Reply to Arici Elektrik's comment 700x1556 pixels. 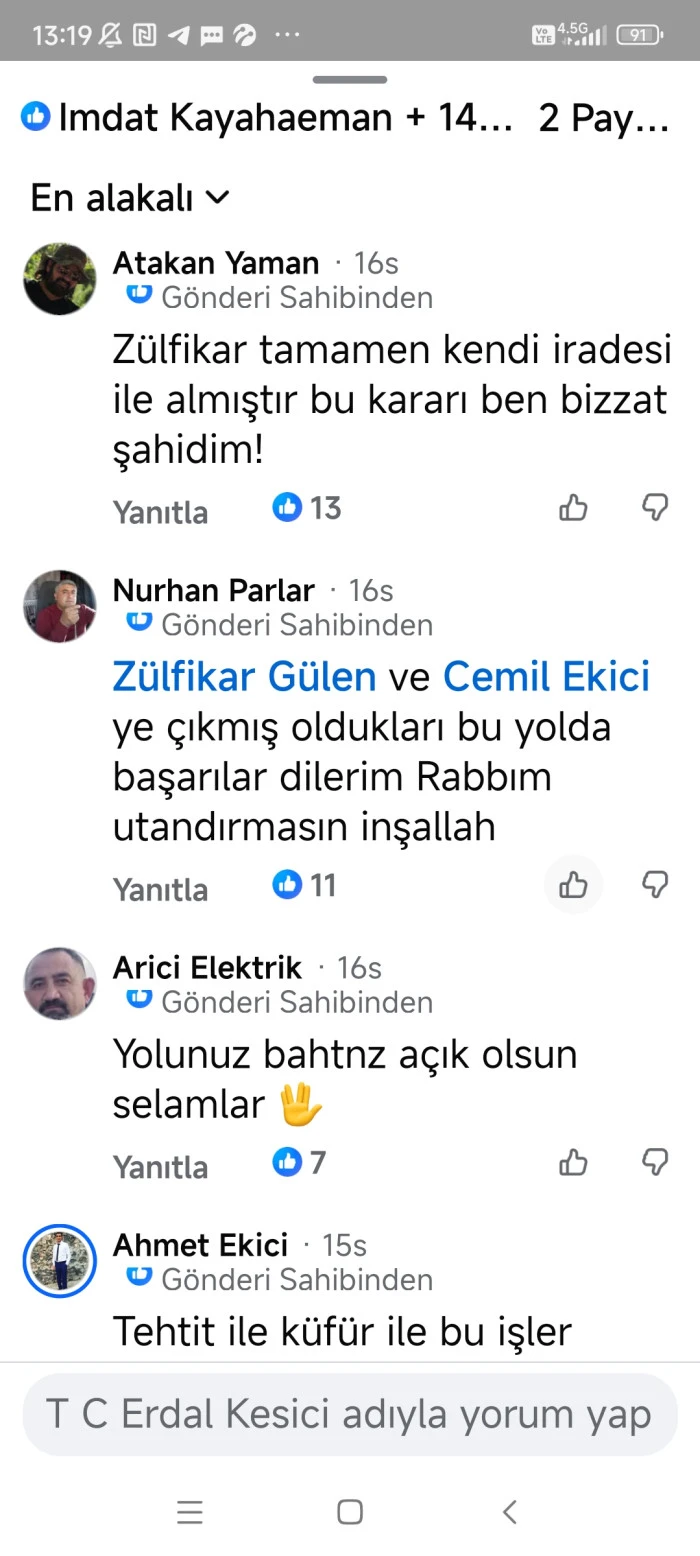(160, 1166)
